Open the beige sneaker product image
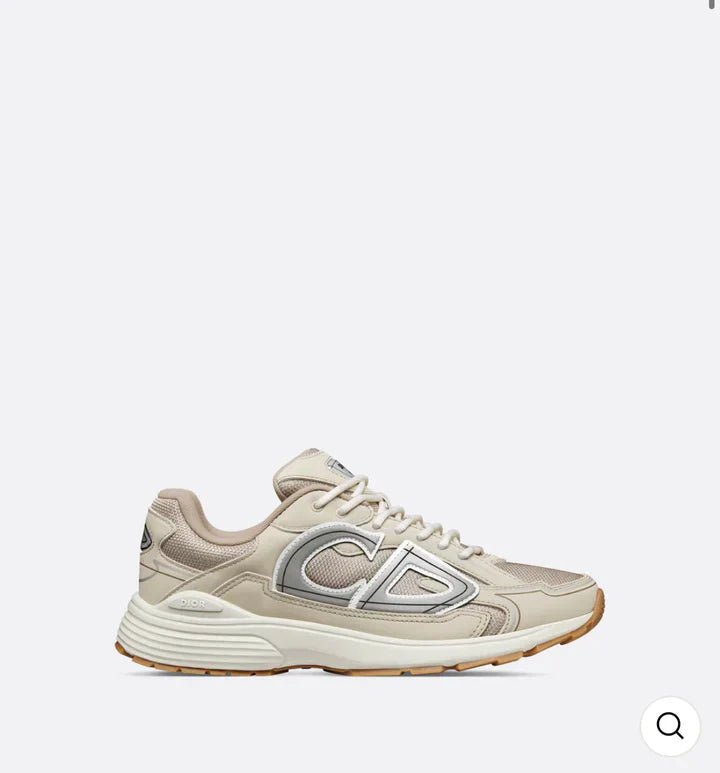This screenshot has width=720, height=773. [x=360, y=565]
